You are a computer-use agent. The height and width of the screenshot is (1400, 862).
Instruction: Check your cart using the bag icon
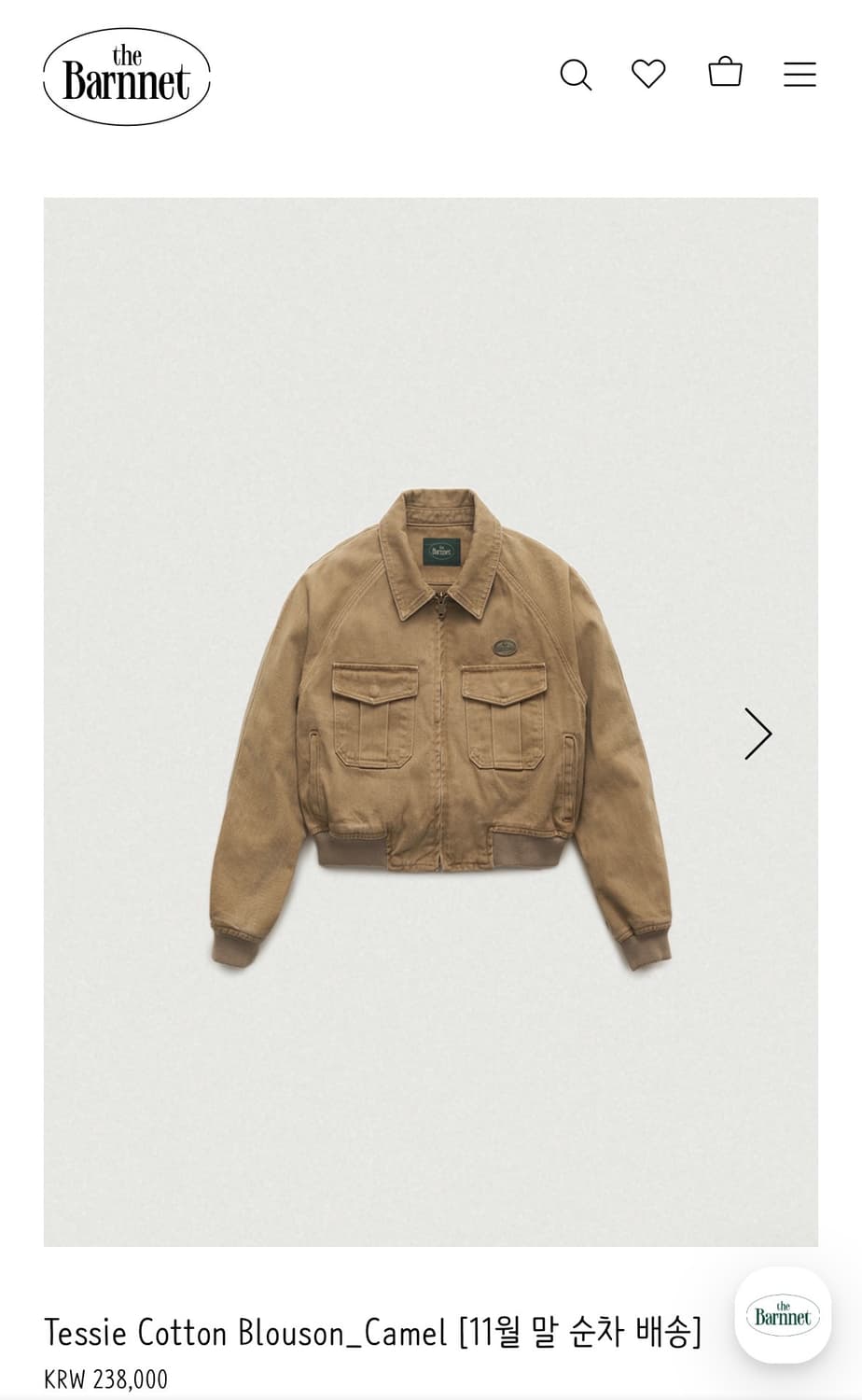(x=726, y=75)
